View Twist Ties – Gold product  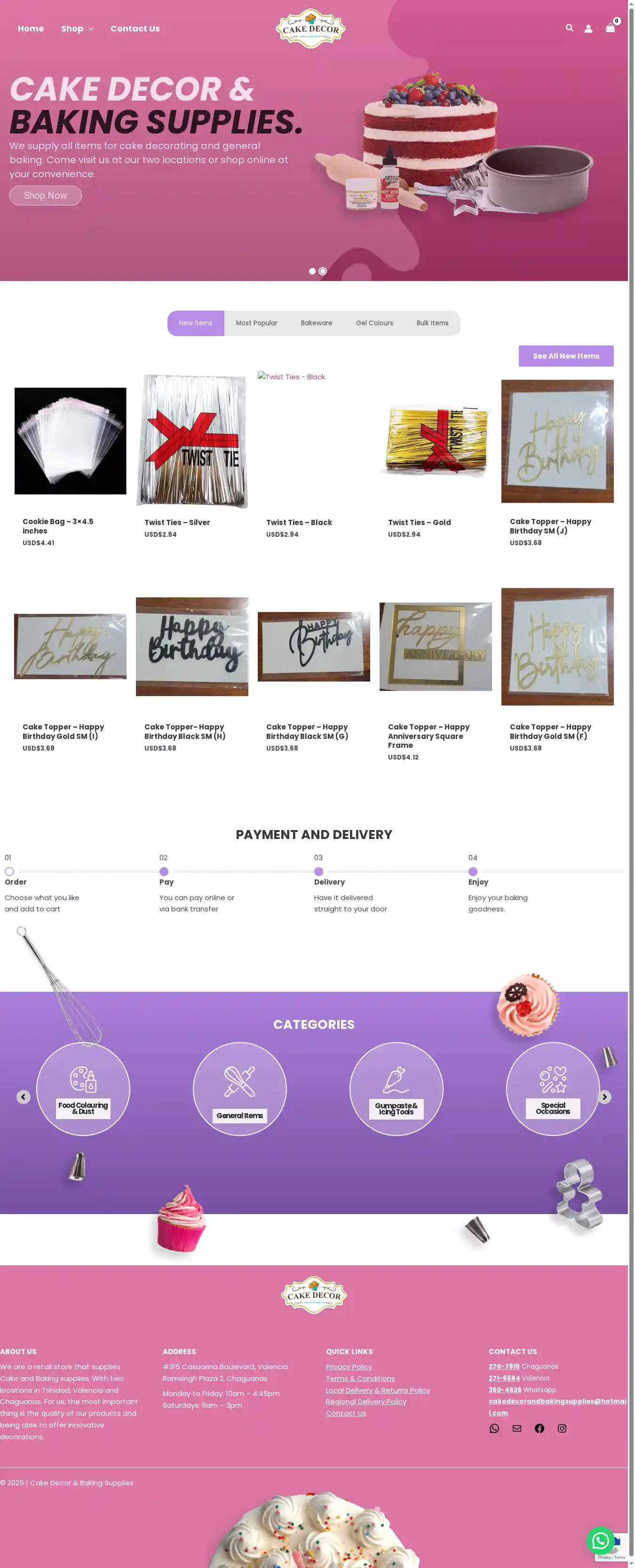(x=419, y=522)
